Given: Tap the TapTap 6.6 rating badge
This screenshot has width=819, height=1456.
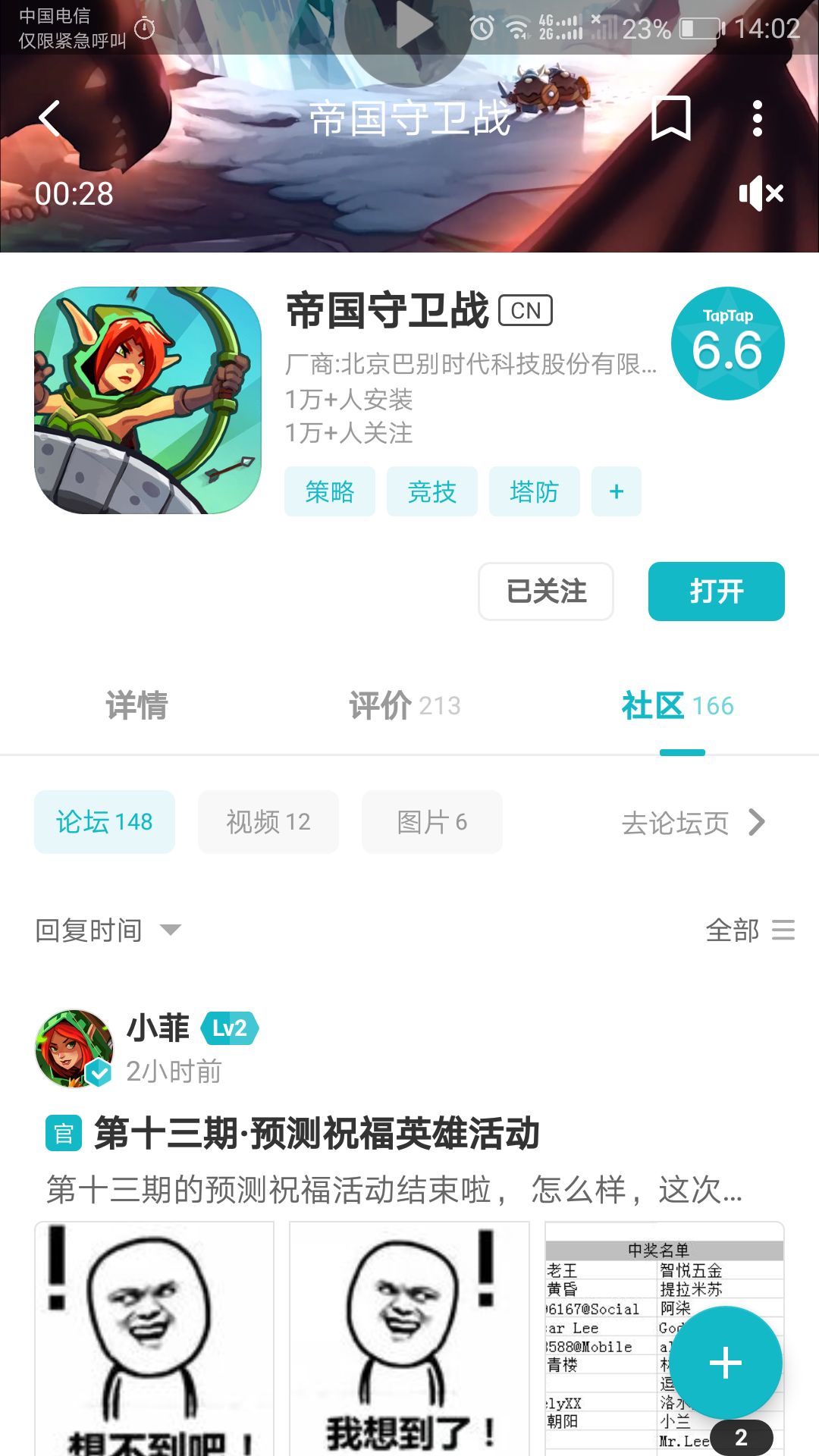Looking at the screenshot, I should pos(726,342).
